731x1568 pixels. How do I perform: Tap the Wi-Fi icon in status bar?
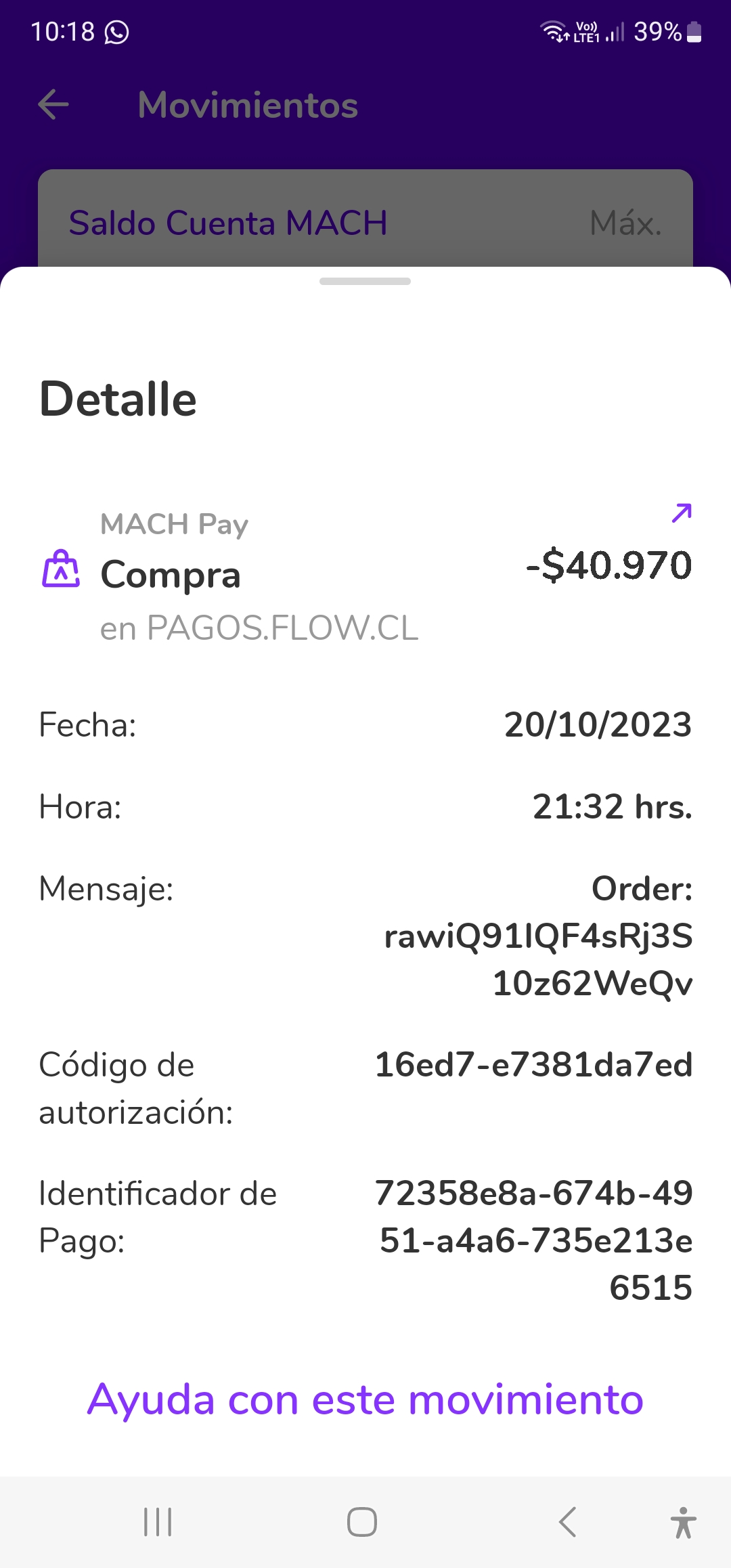pyautogui.click(x=552, y=30)
